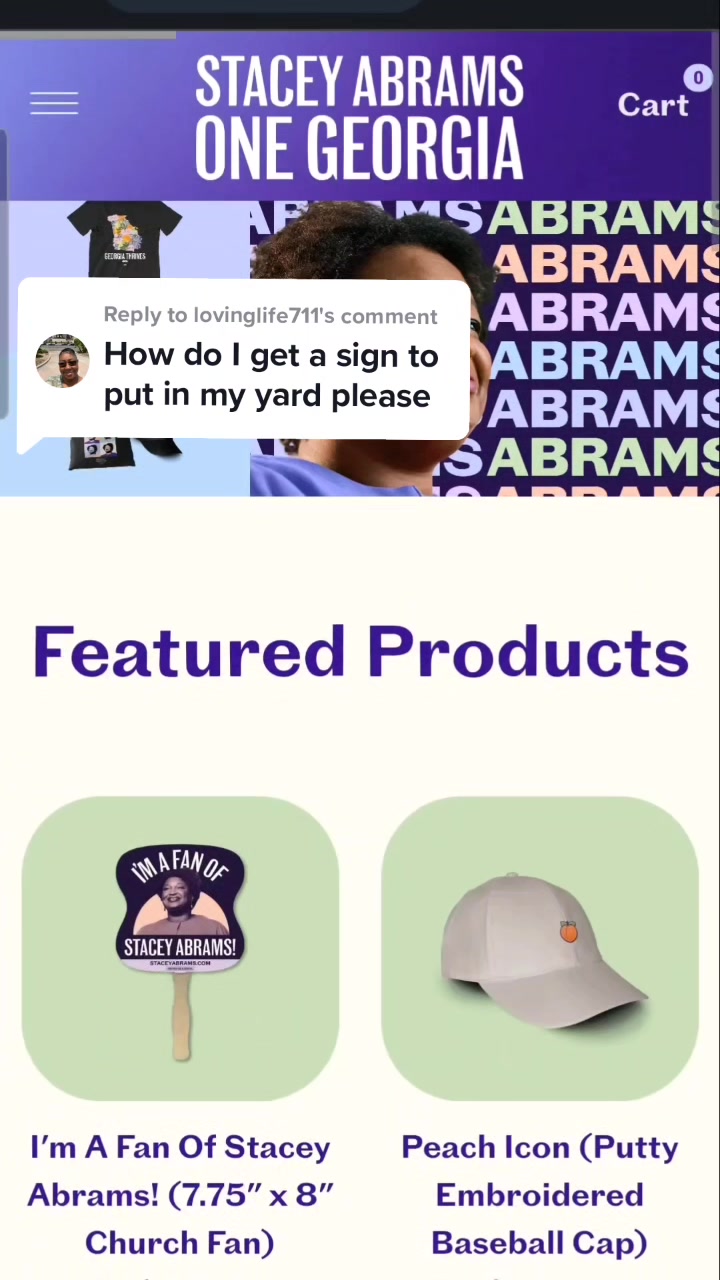Image resolution: width=720 pixels, height=1280 pixels.
Task: Open the I'm A Fan Of Stacey Abrams link
Action: pyautogui.click(x=180, y=1194)
